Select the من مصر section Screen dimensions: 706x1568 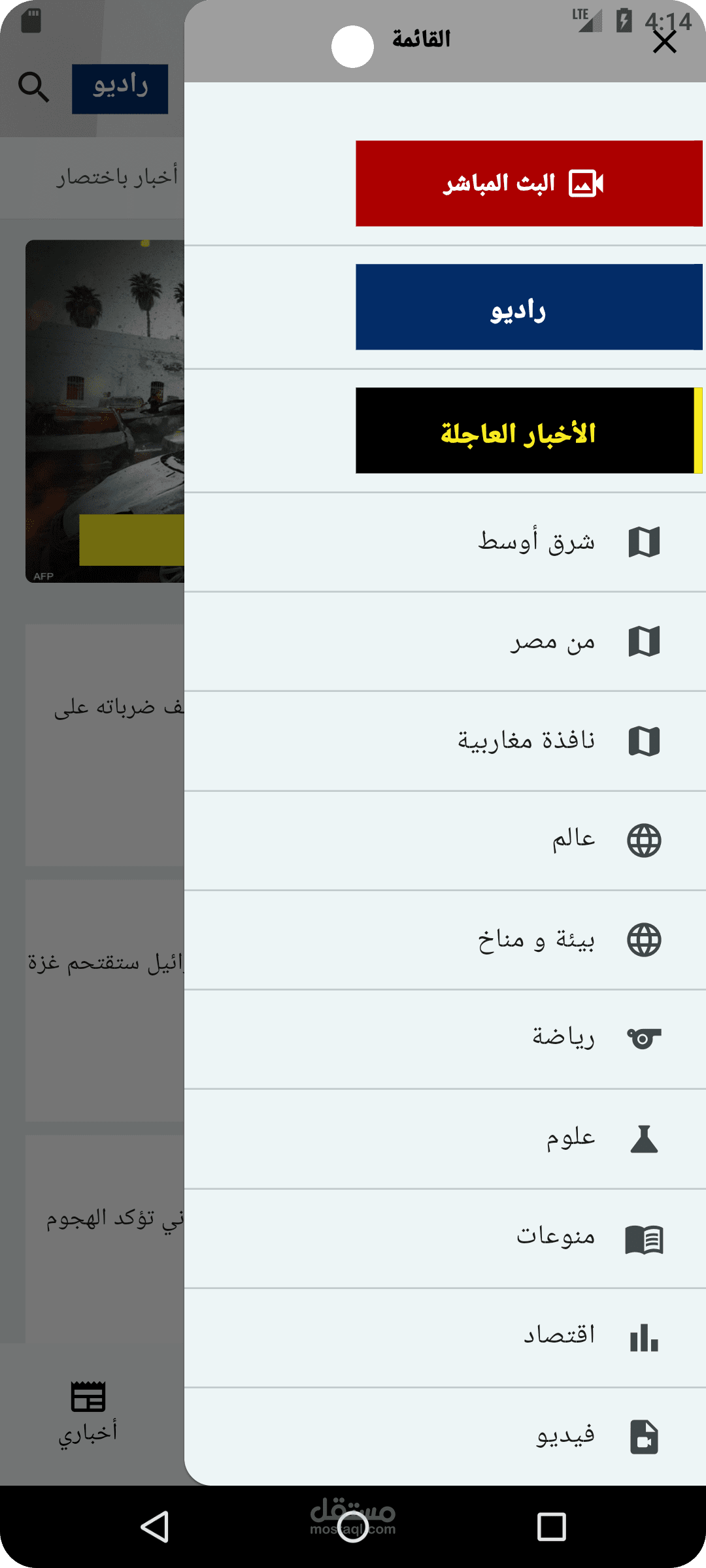(x=445, y=642)
